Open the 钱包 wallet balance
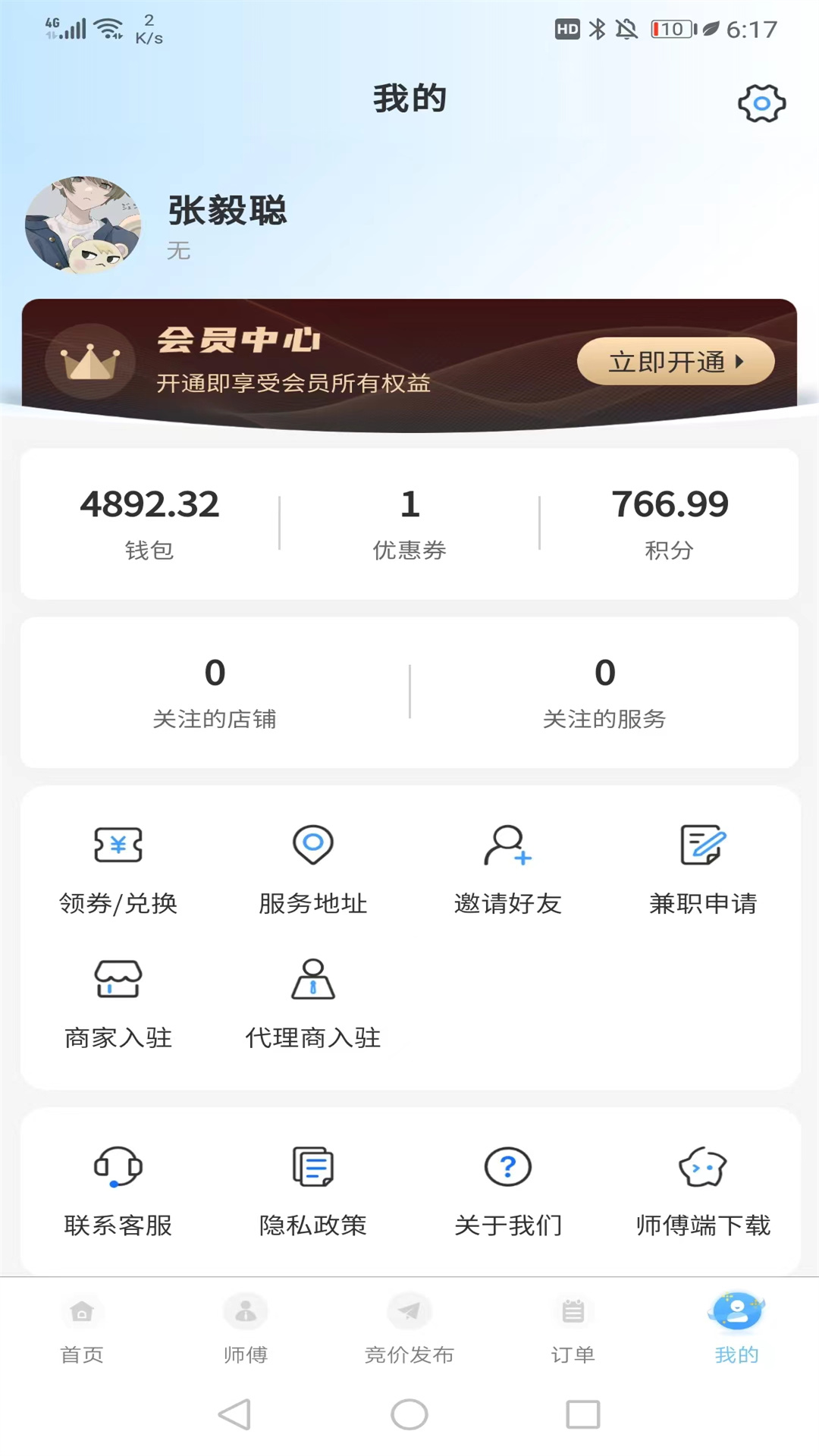 pyautogui.click(x=149, y=522)
